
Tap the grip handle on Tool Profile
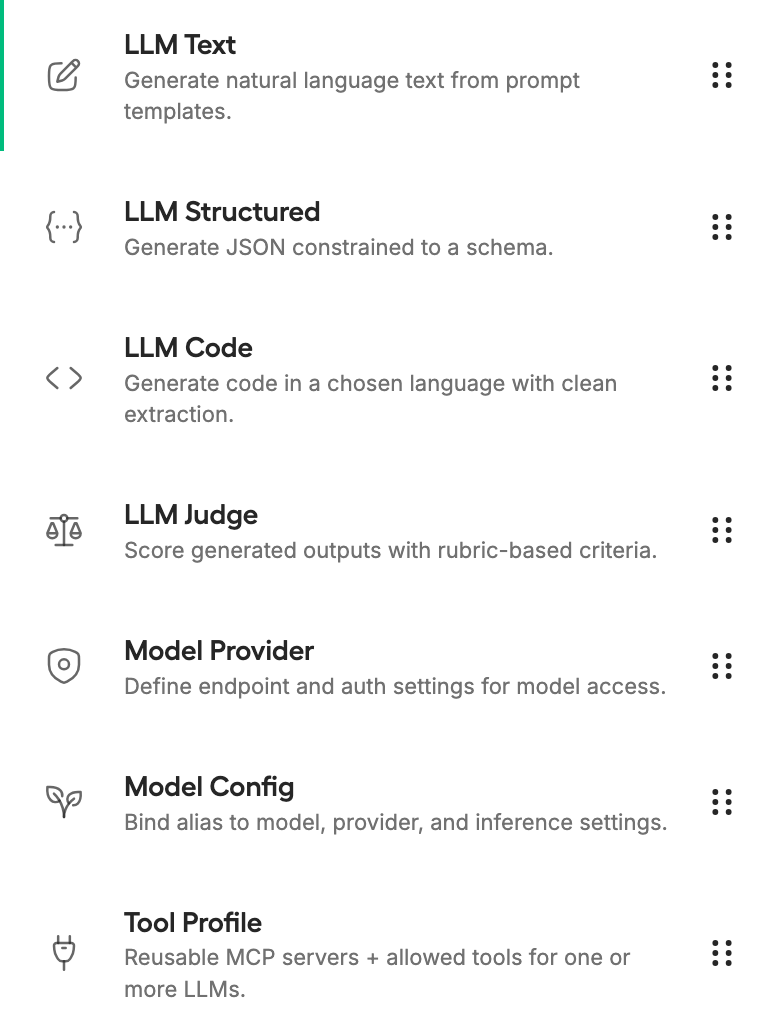pyautogui.click(x=722, y=953)
